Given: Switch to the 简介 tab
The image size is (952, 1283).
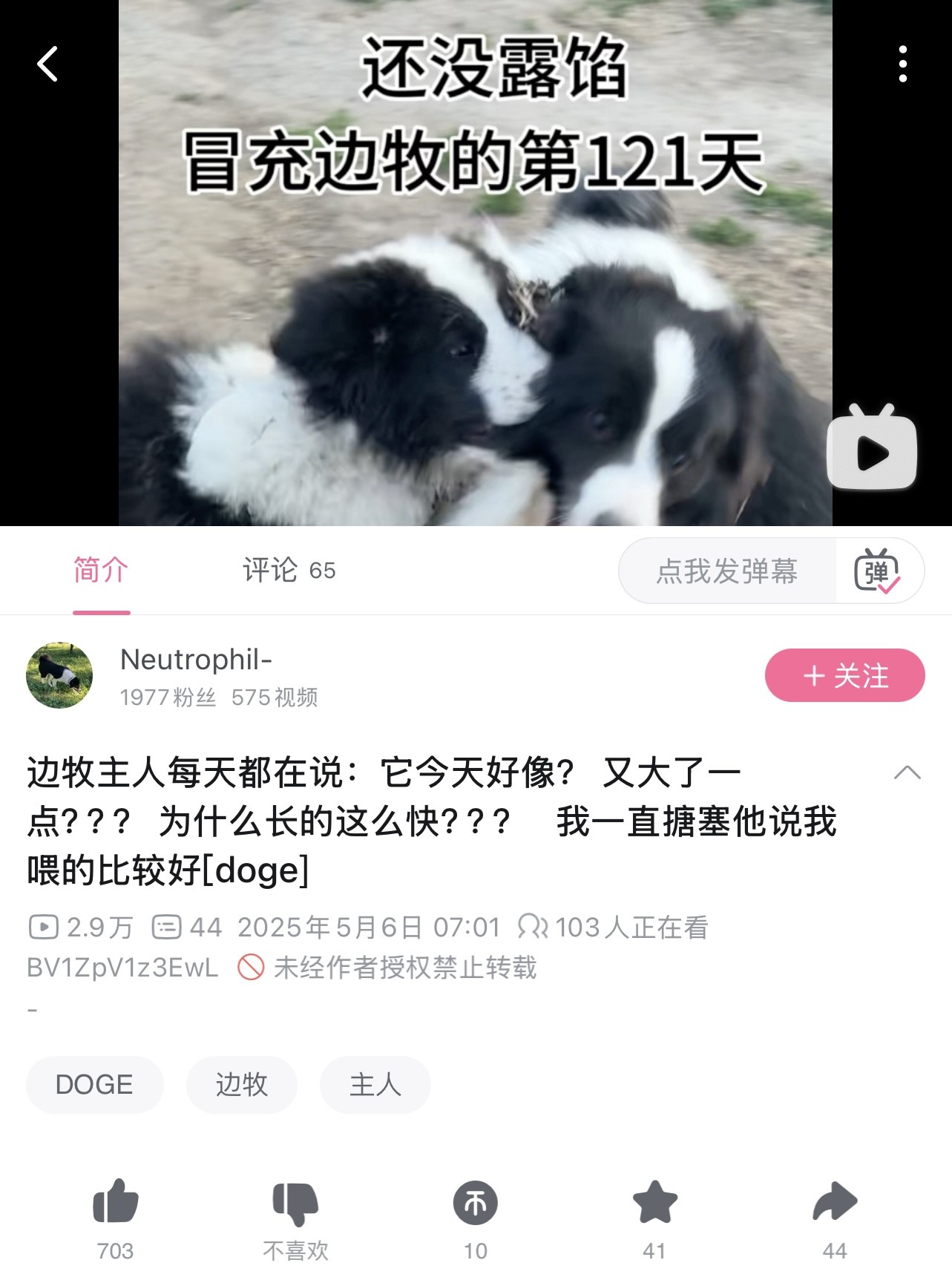Looking at the screenshot, I should 101,571.
